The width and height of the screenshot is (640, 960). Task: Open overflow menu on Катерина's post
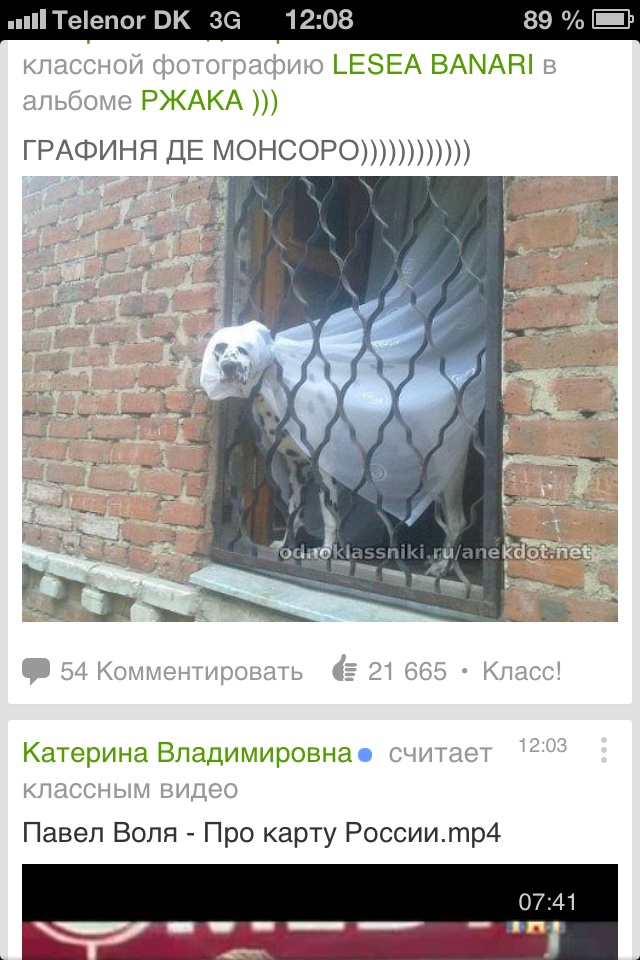pyautogui.click(x=604, y=750)
